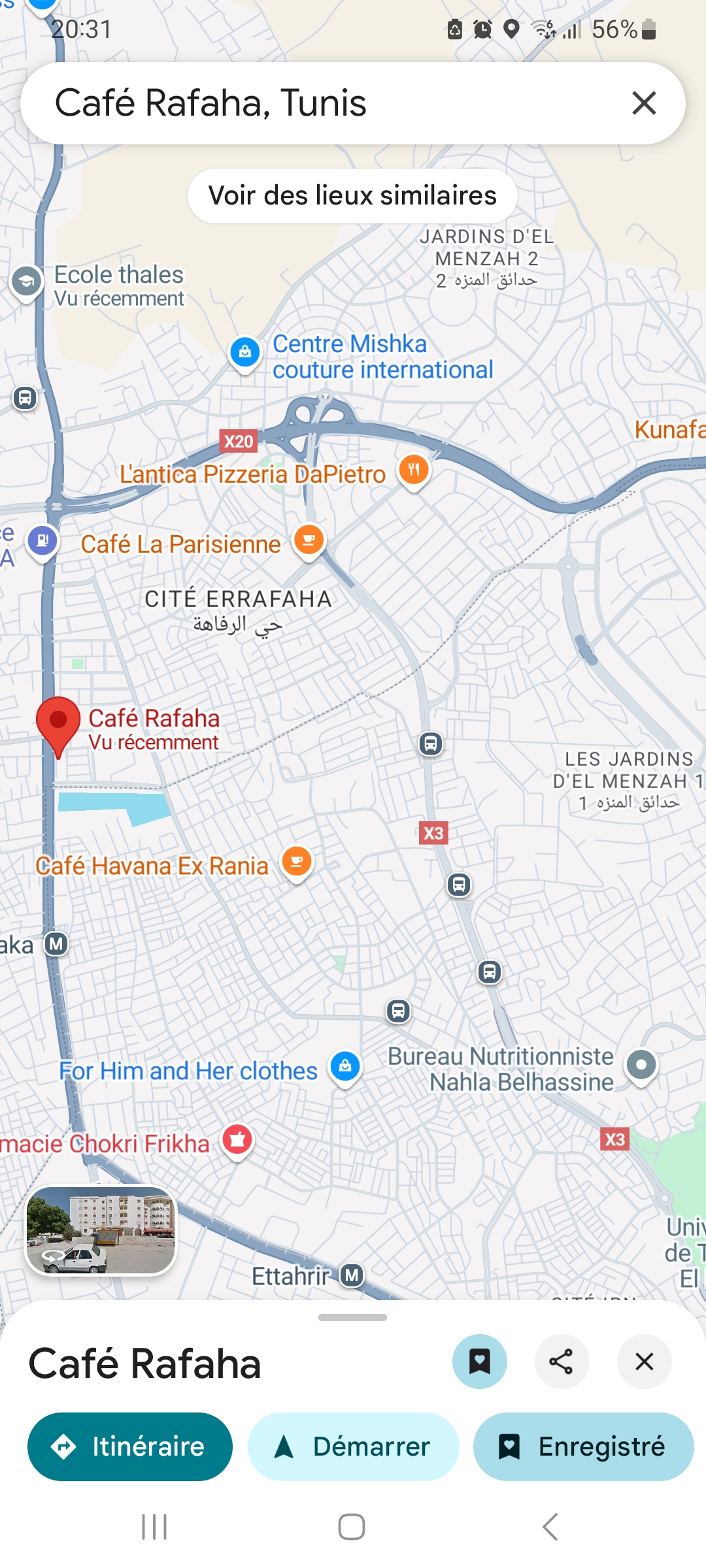The width and height of the screenshot is (706, 1568).
Task: Tap the Café Rafaha, Tunis search field
Action: [x=314, y=103]
